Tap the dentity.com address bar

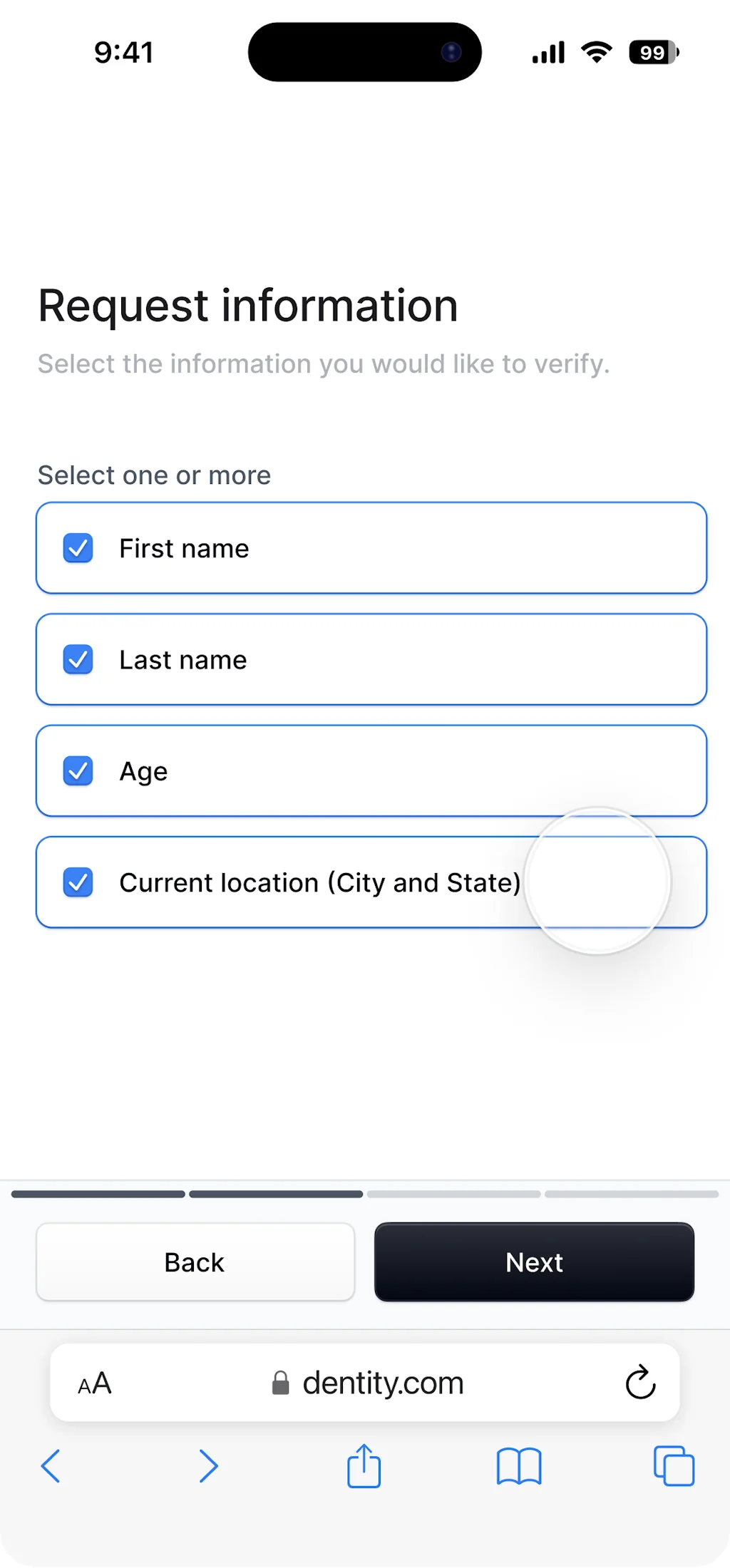tap(383, 1383)
